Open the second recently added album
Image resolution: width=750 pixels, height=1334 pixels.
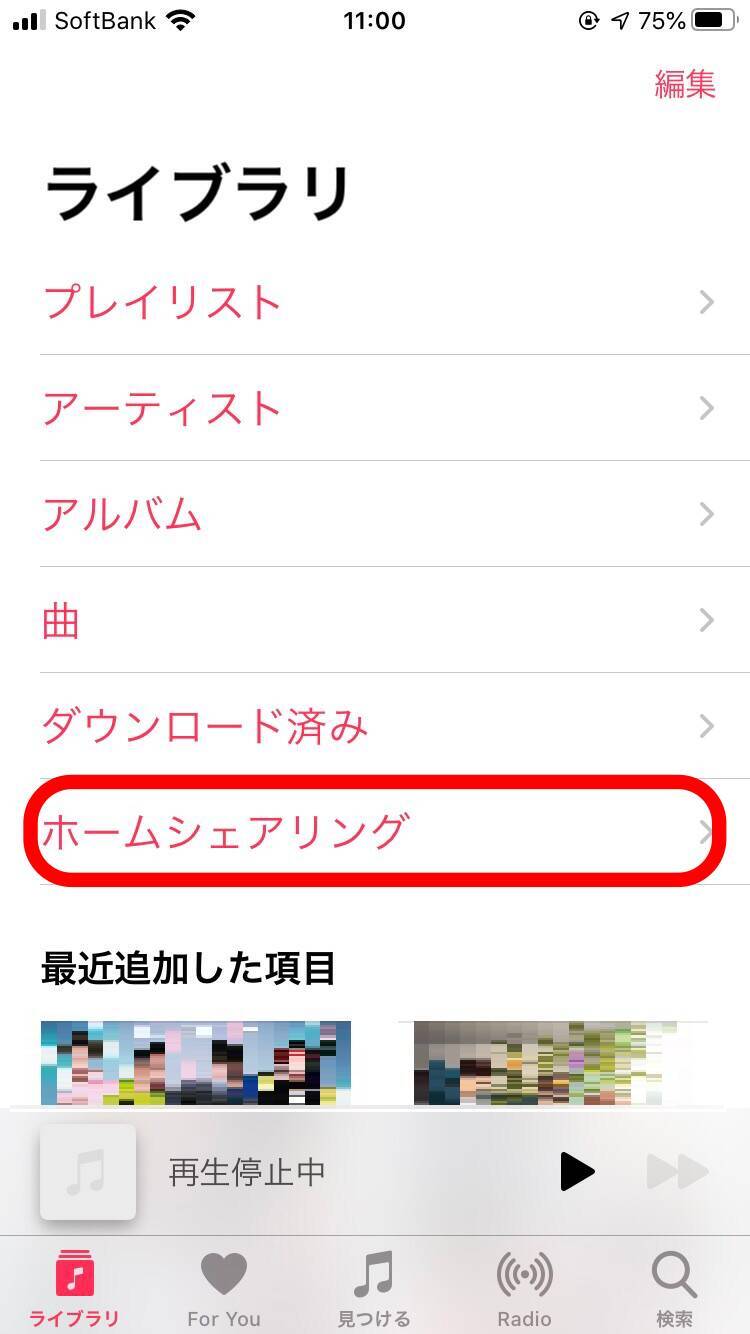point(560,1062)
